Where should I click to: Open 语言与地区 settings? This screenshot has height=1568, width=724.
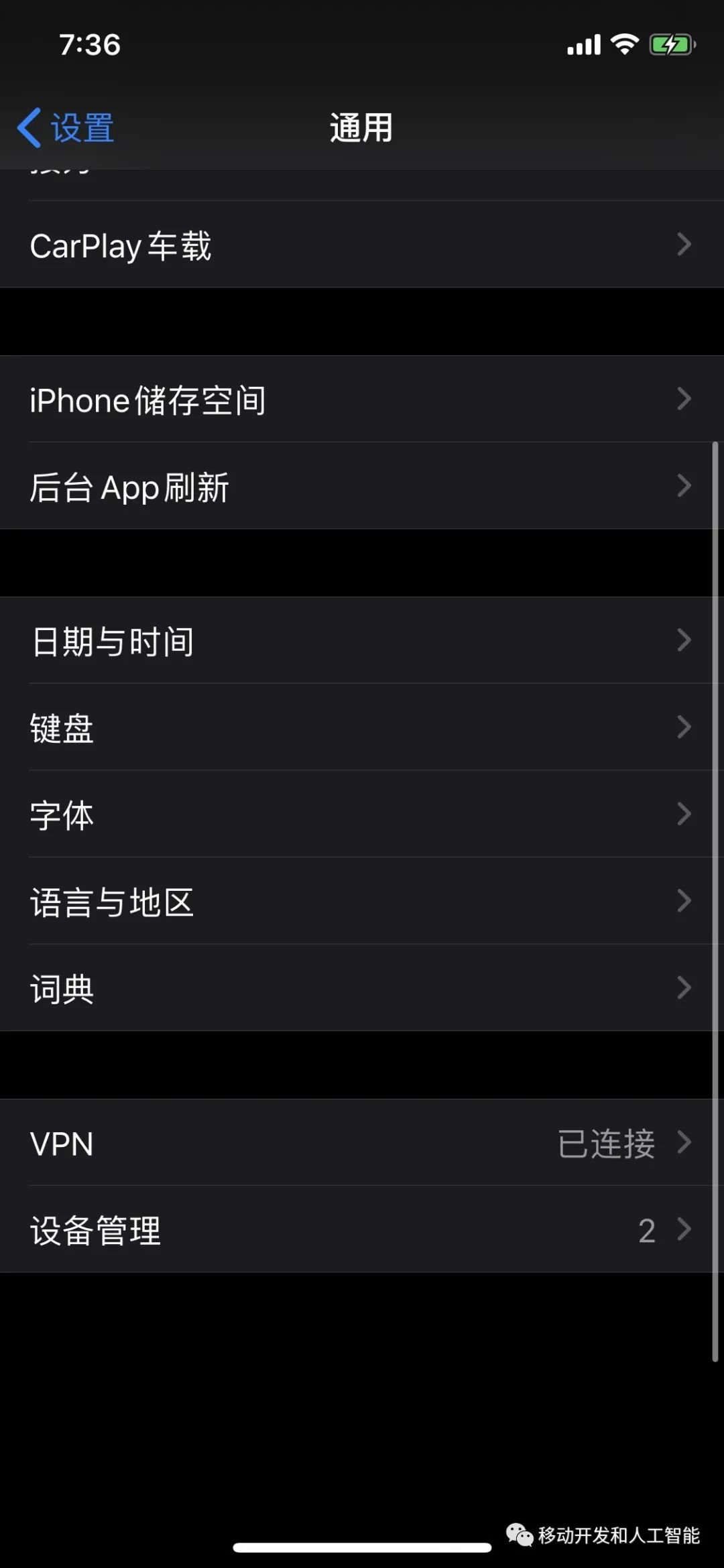coord(362,901)
